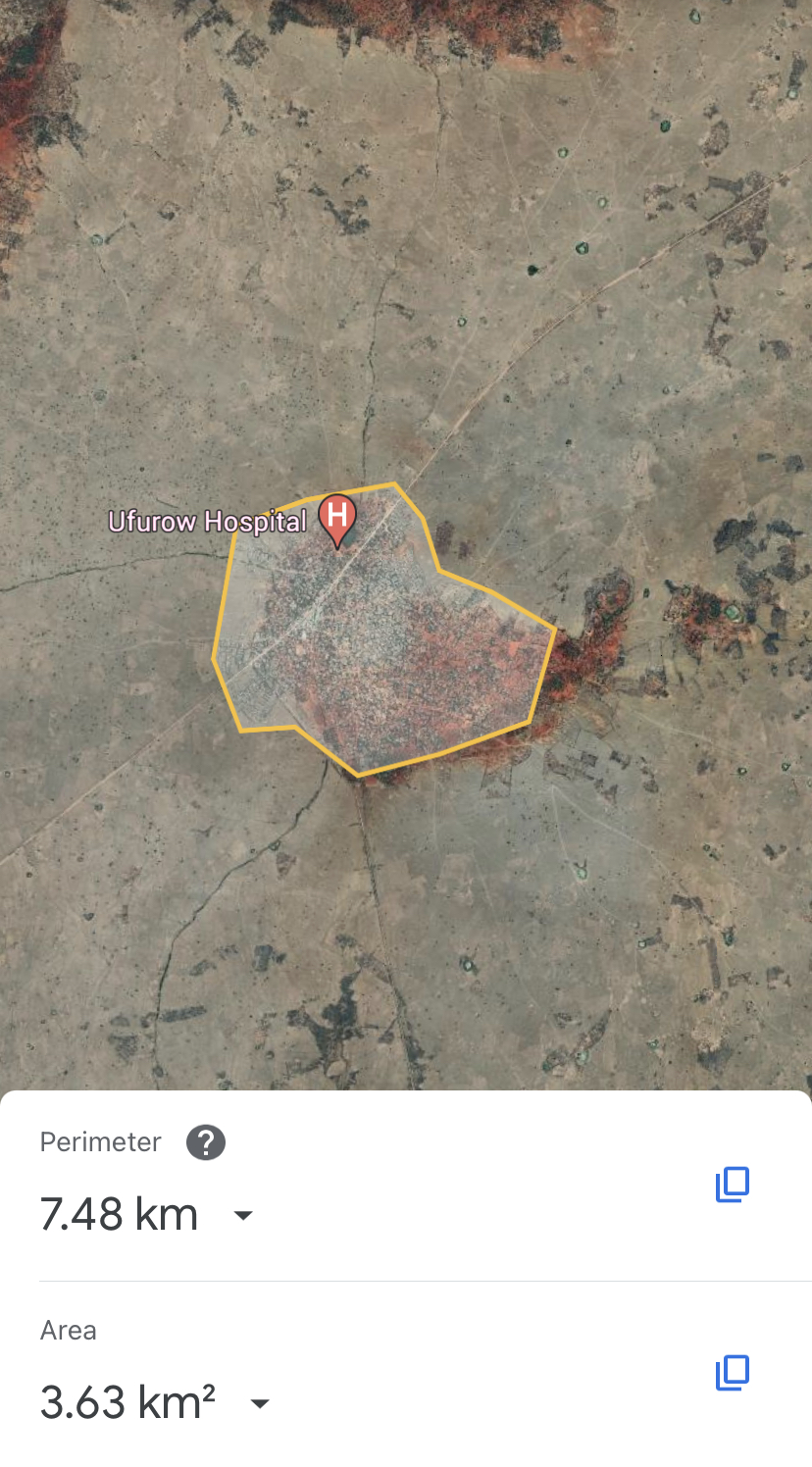Expand the perimeter unit dropdown
The image size is (812, 1467).
[x=242, y=1216]
